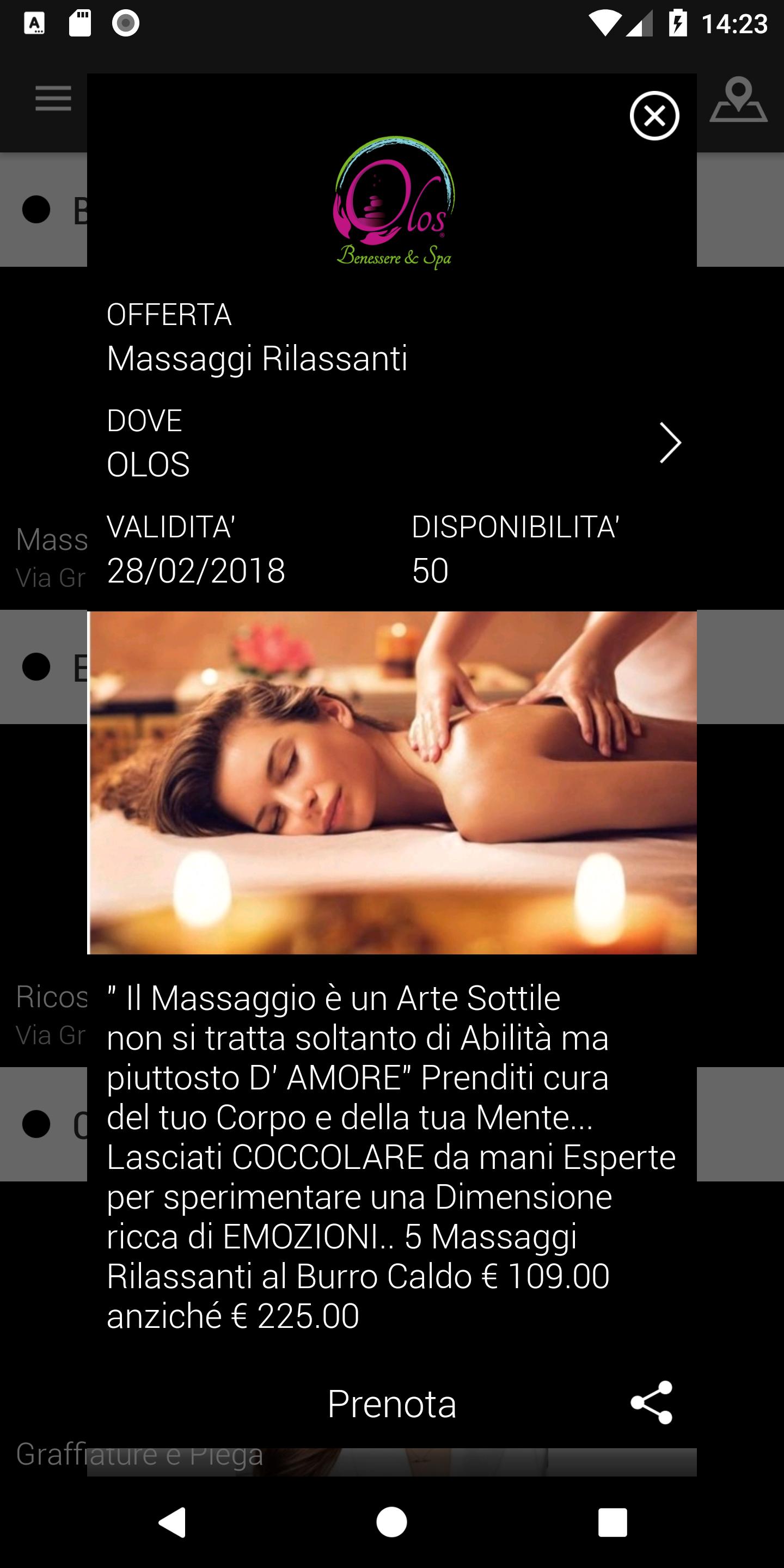Go back with the system back button
This screenshot has width=784, height=1568.
click(x=172, y=1522)
